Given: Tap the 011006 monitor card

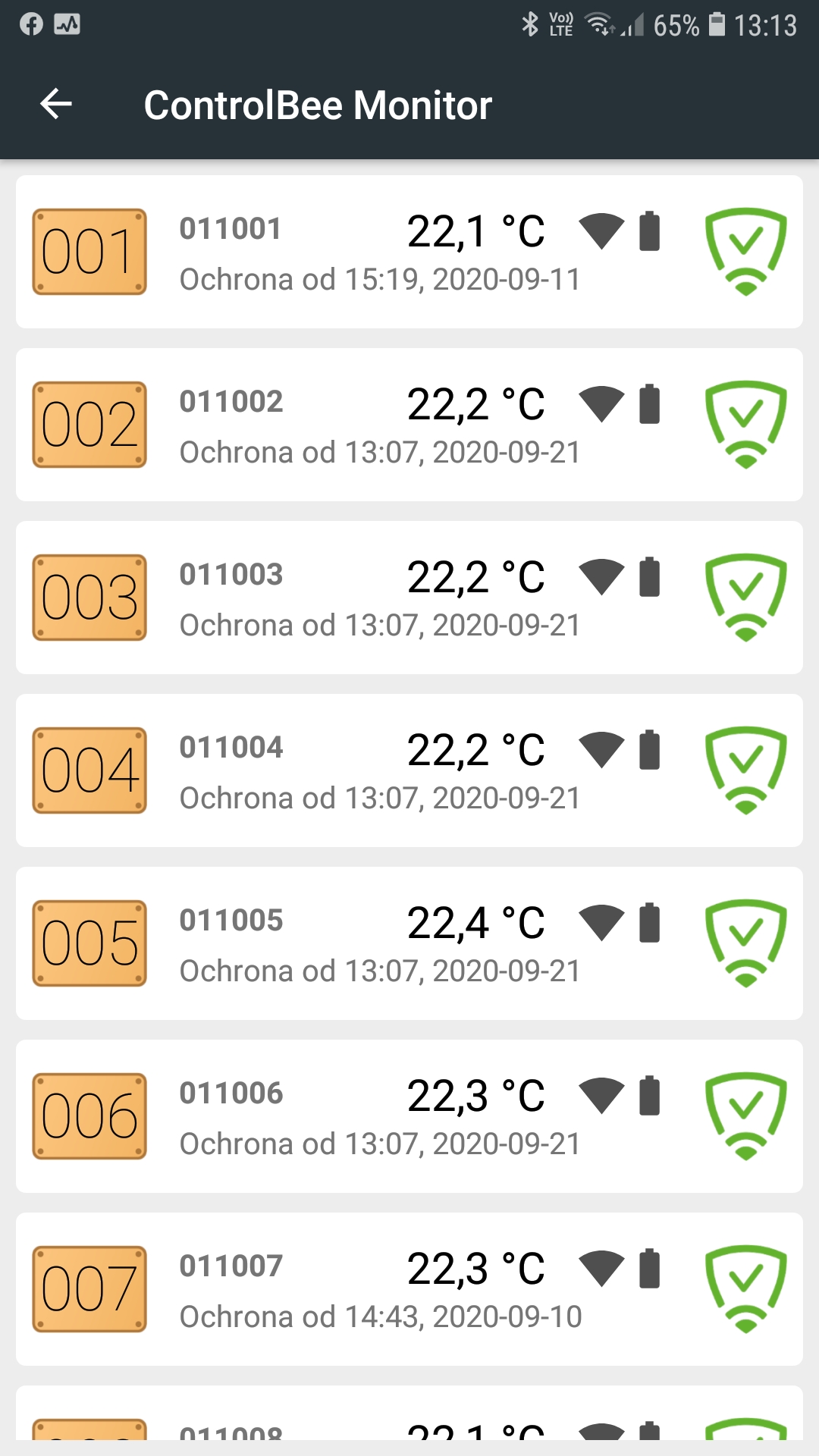Looking at the screenshot, I should 409,1116.
